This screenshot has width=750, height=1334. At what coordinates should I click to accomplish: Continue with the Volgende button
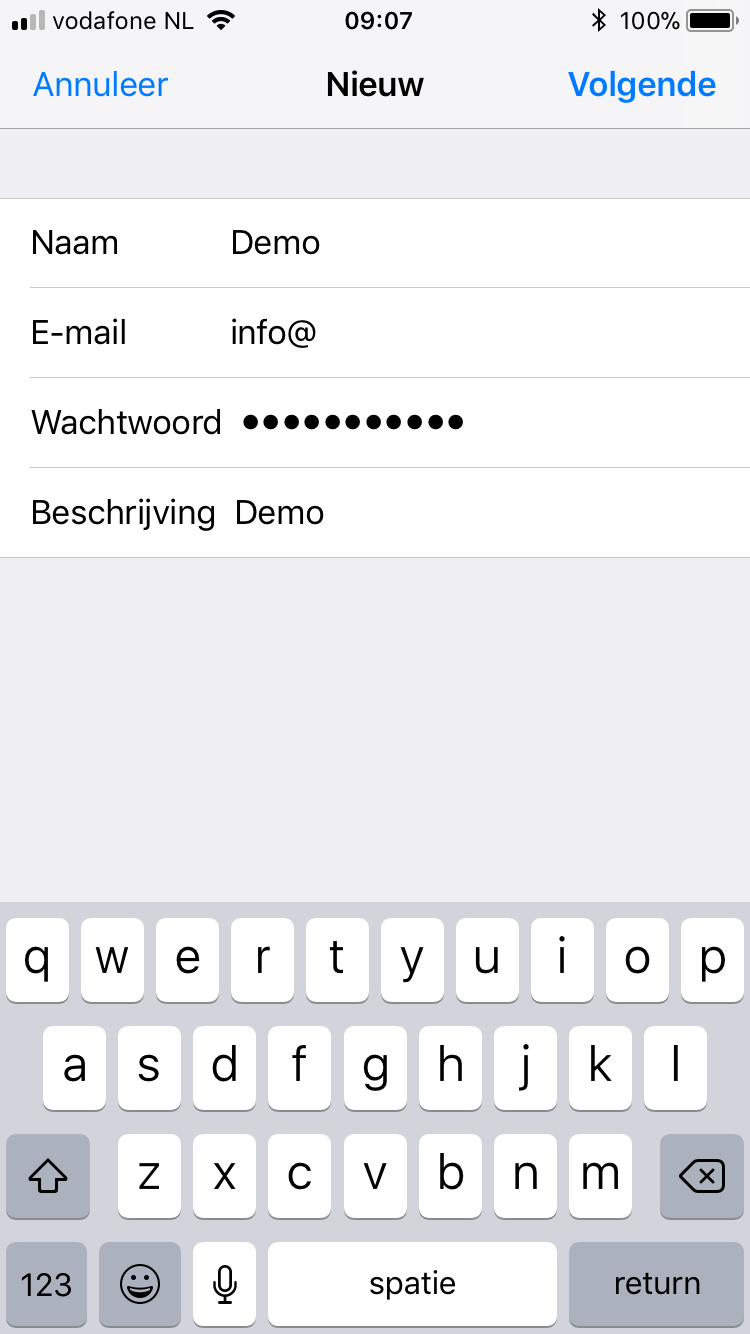[641, 85]
